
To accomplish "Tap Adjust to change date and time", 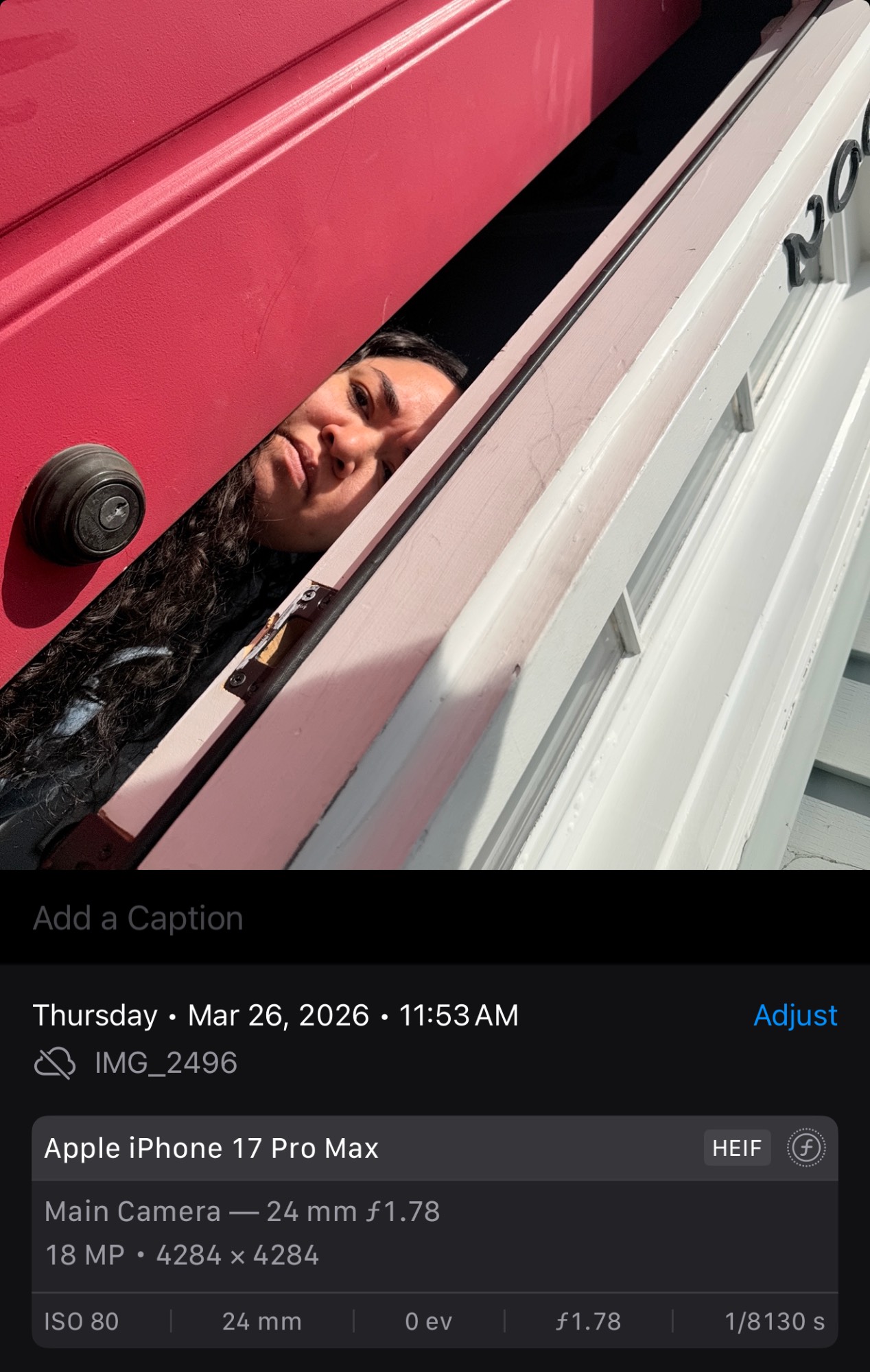I will pos(795,1015).
